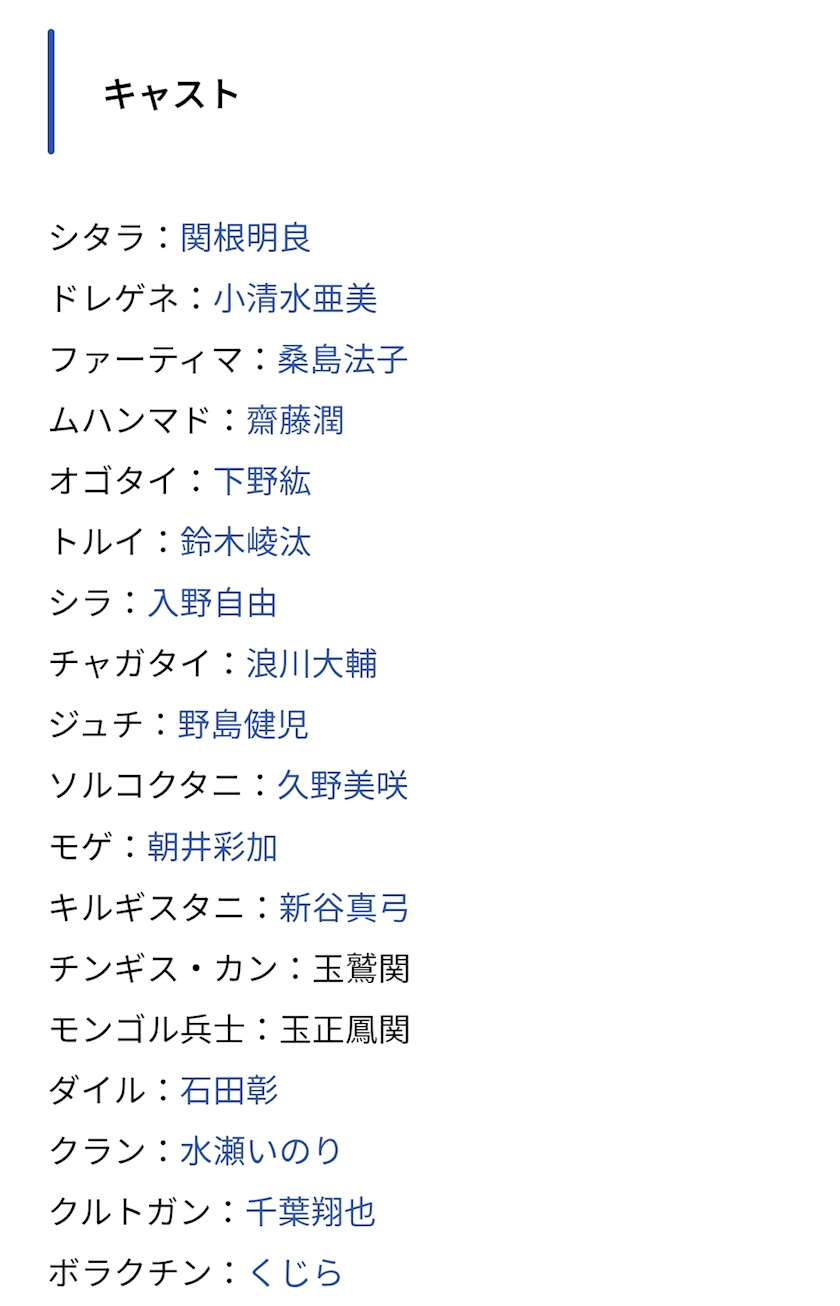The height and width of the screenshot is (1306, 840).
Task: Open 桑島法子's profile link
Action: pos(343,360)
